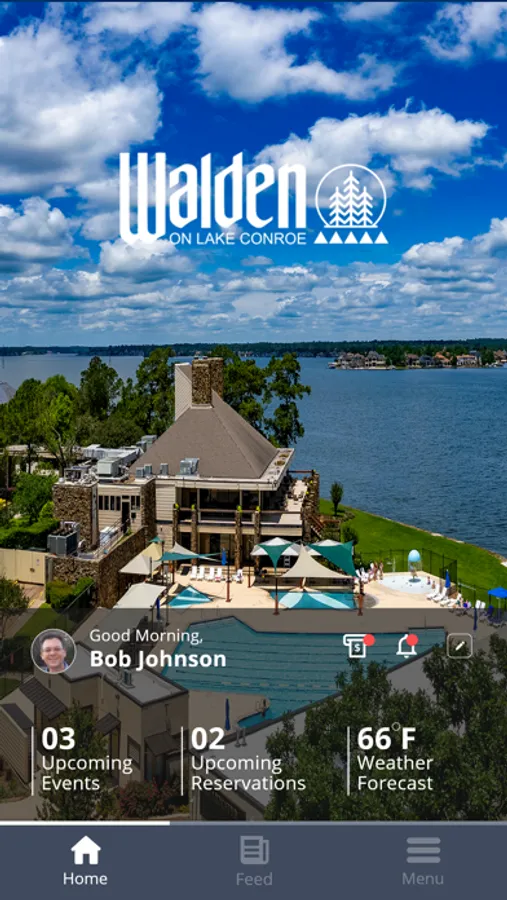This screenshot has width=507, height=900.
Task: Open the Menu tab
Action: pos(423,861)
